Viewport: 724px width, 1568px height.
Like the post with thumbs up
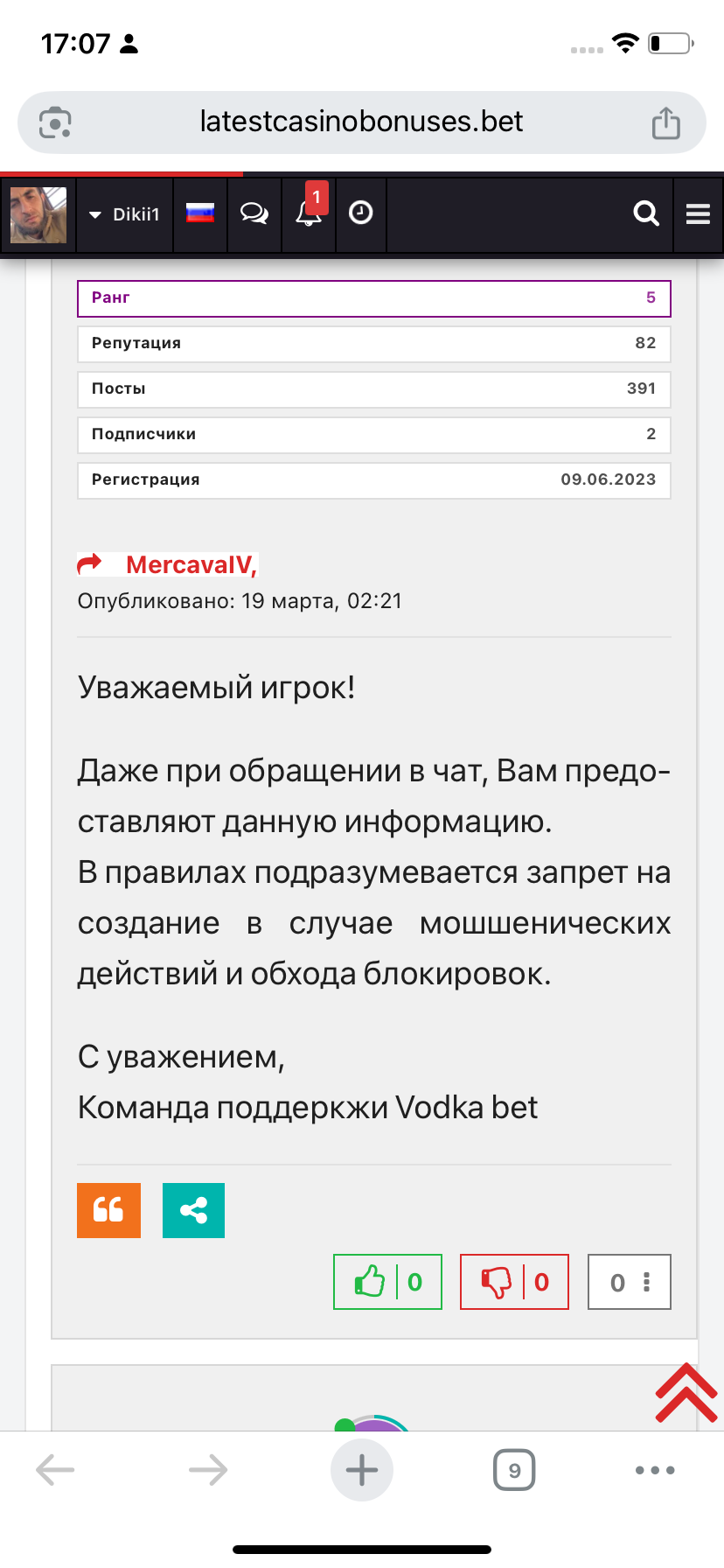(x=387, y=1282)
